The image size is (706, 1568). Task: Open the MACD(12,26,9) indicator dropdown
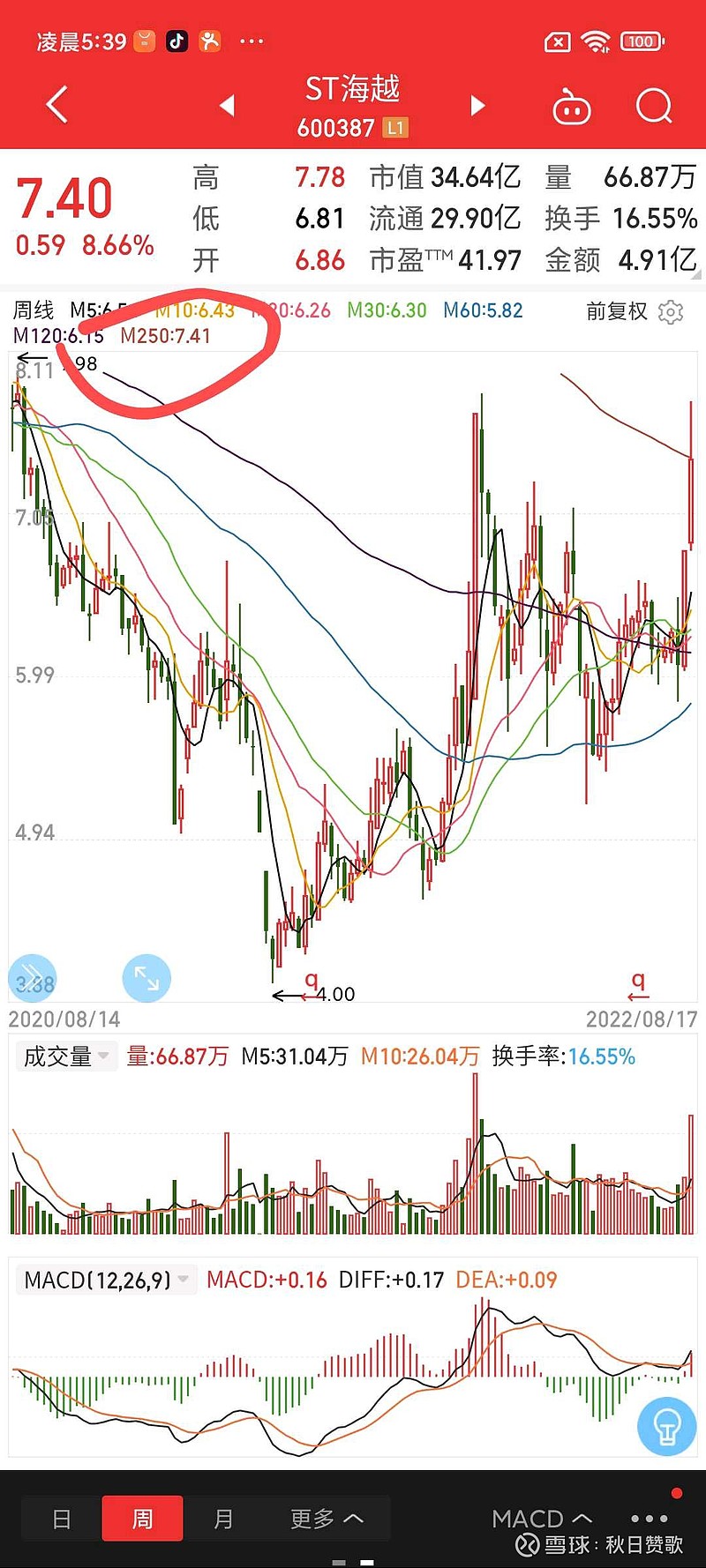coord(106,1280)
